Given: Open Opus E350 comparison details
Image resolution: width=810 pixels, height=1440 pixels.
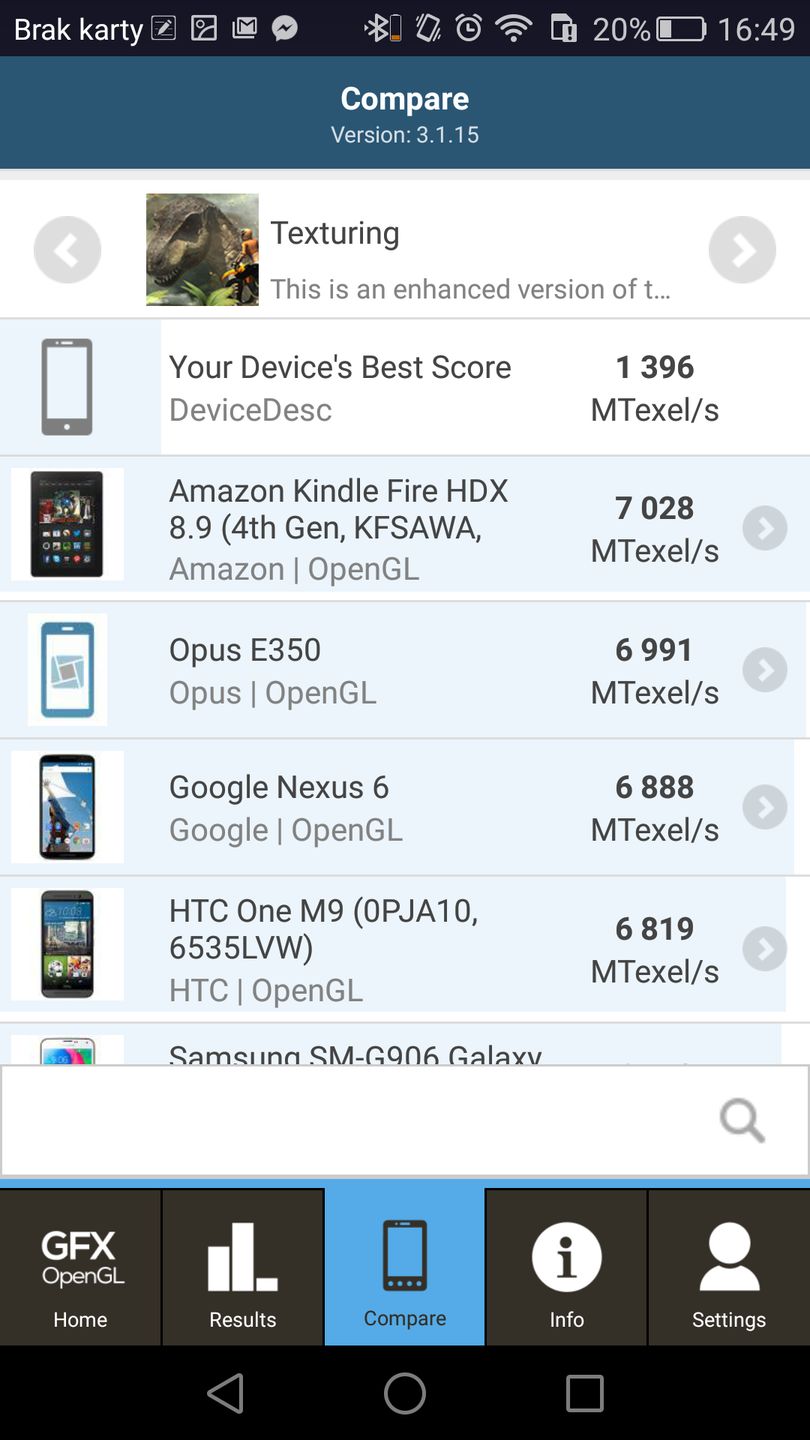Looking at the screenshot, I should tap(765, 670).
